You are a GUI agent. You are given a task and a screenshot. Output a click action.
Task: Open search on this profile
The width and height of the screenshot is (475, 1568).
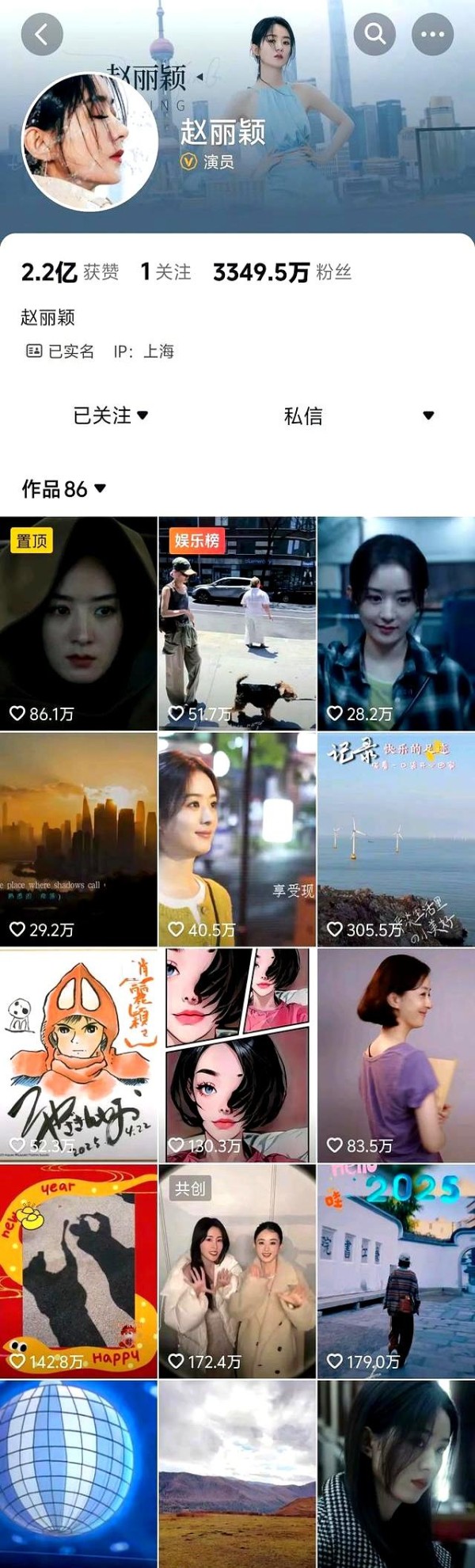pyautogui.click(x=374, y=34)
